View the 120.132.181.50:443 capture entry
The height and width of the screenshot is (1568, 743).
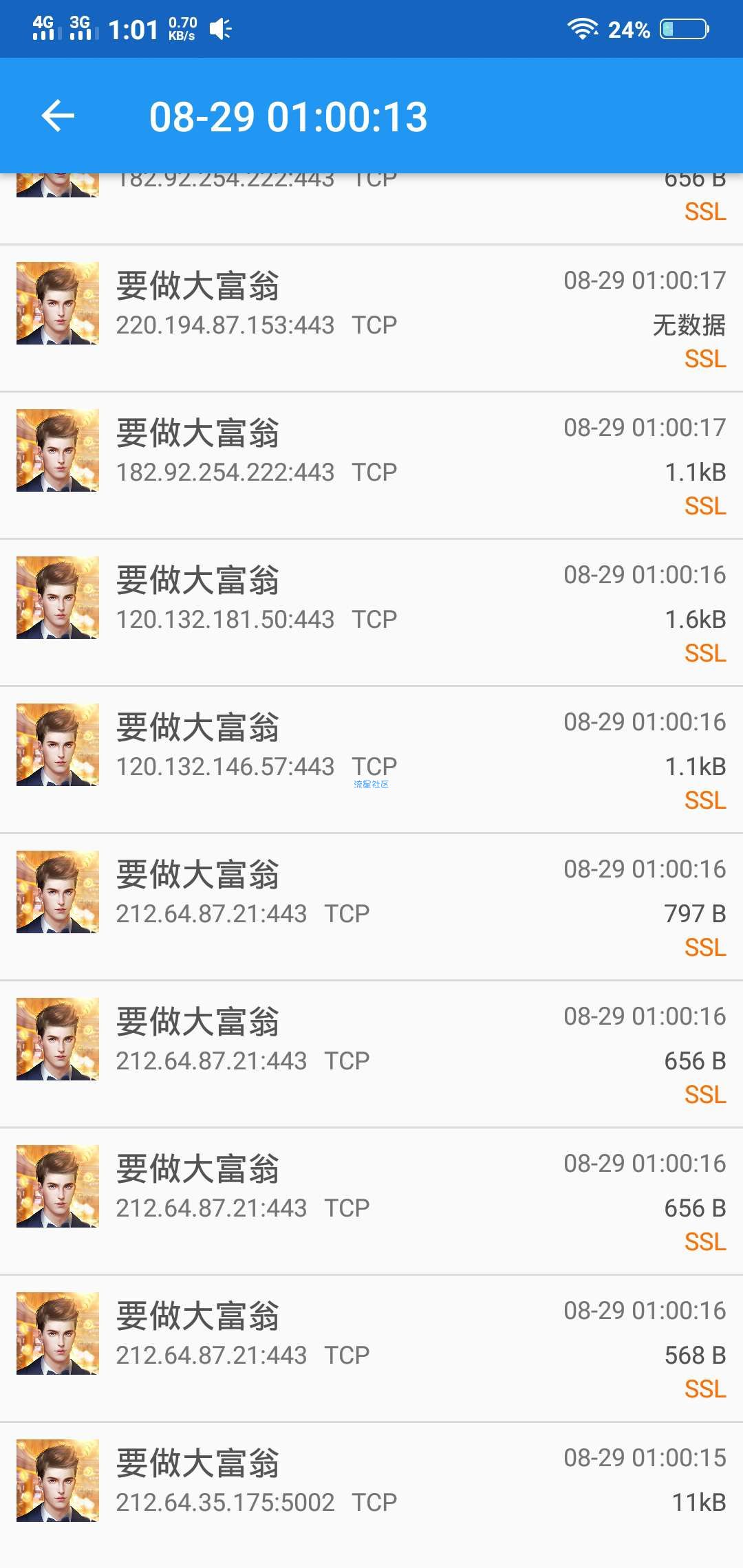(x=371, y=613)
